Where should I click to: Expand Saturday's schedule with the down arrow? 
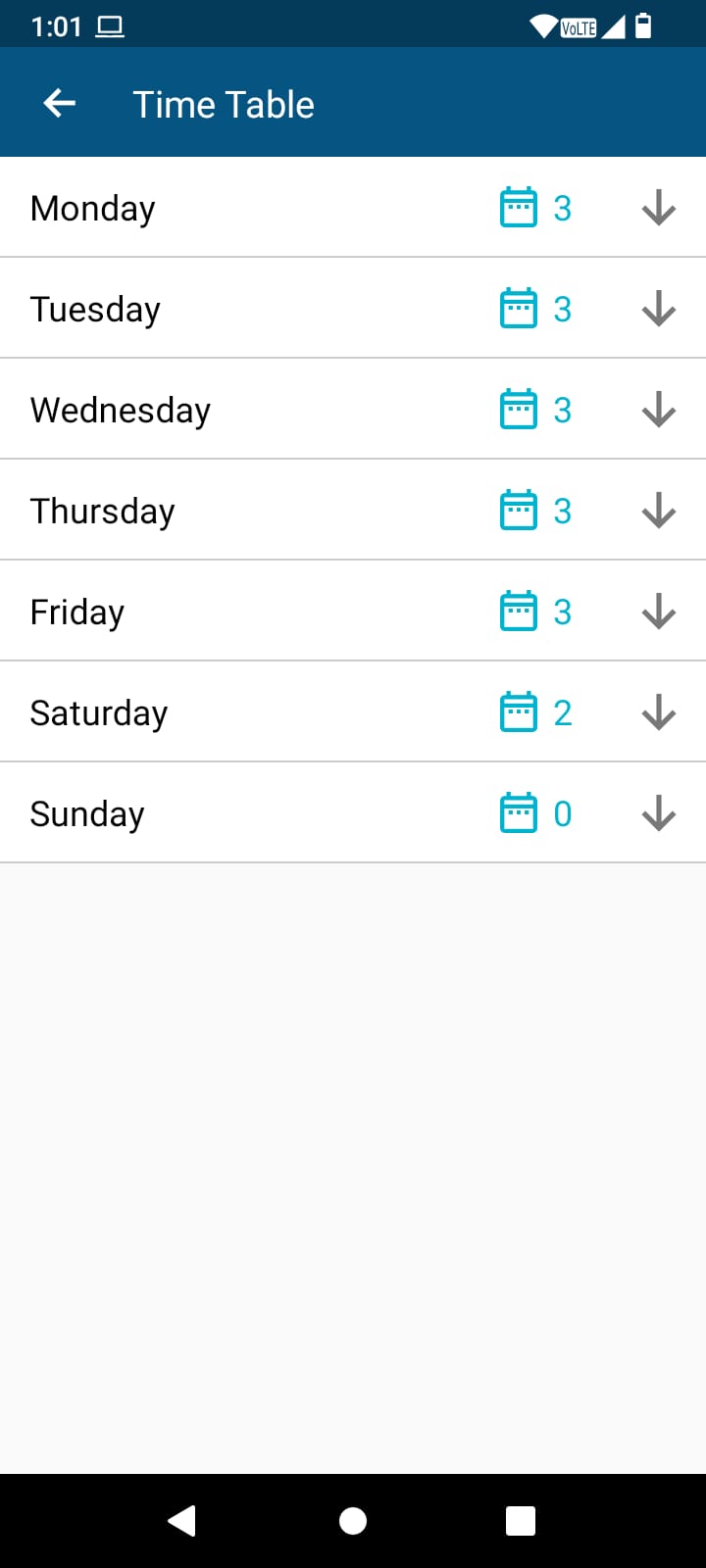click(x=659, y=712)
